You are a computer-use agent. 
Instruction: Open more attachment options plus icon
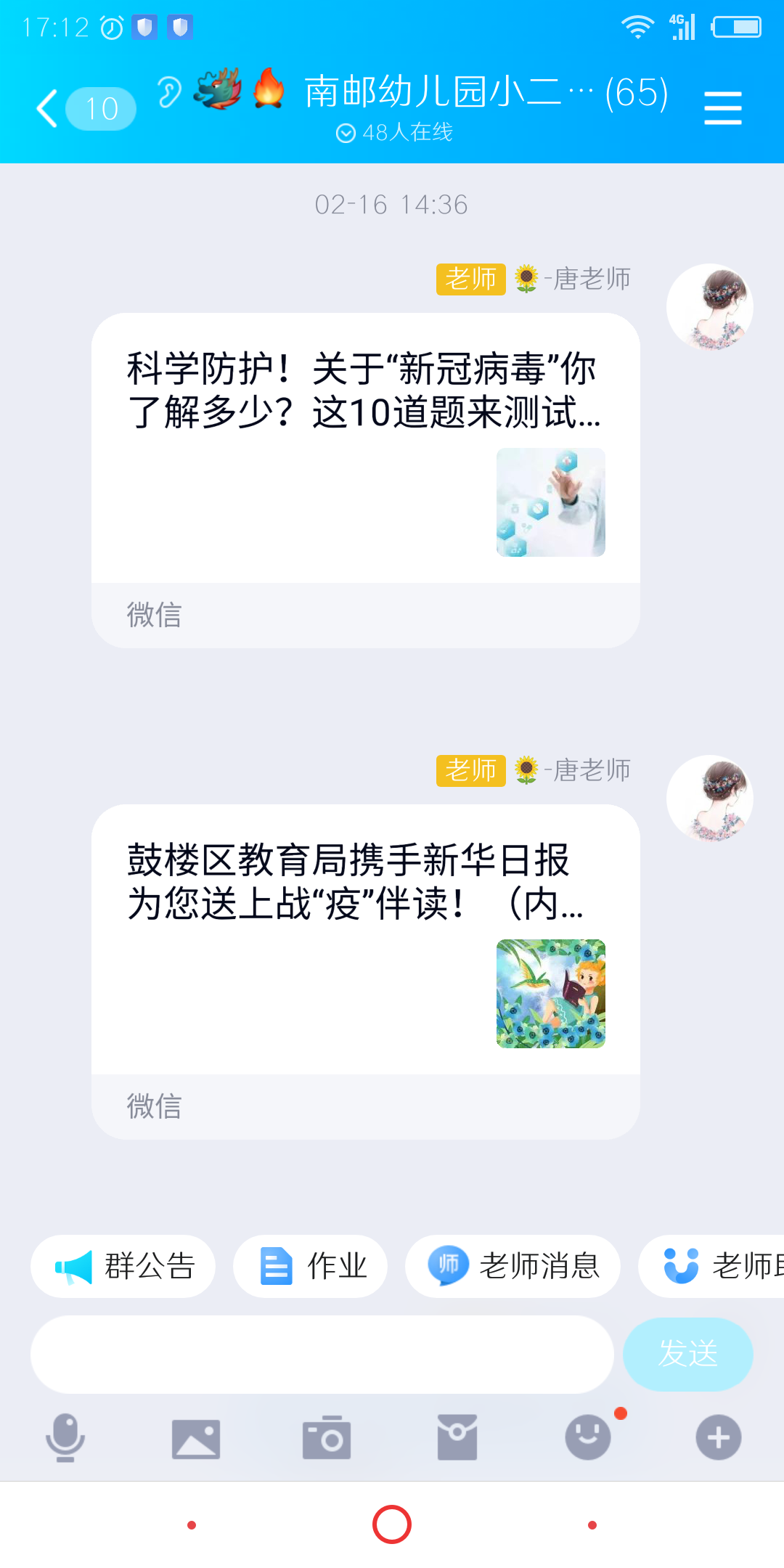click(x=719, y=1437)
